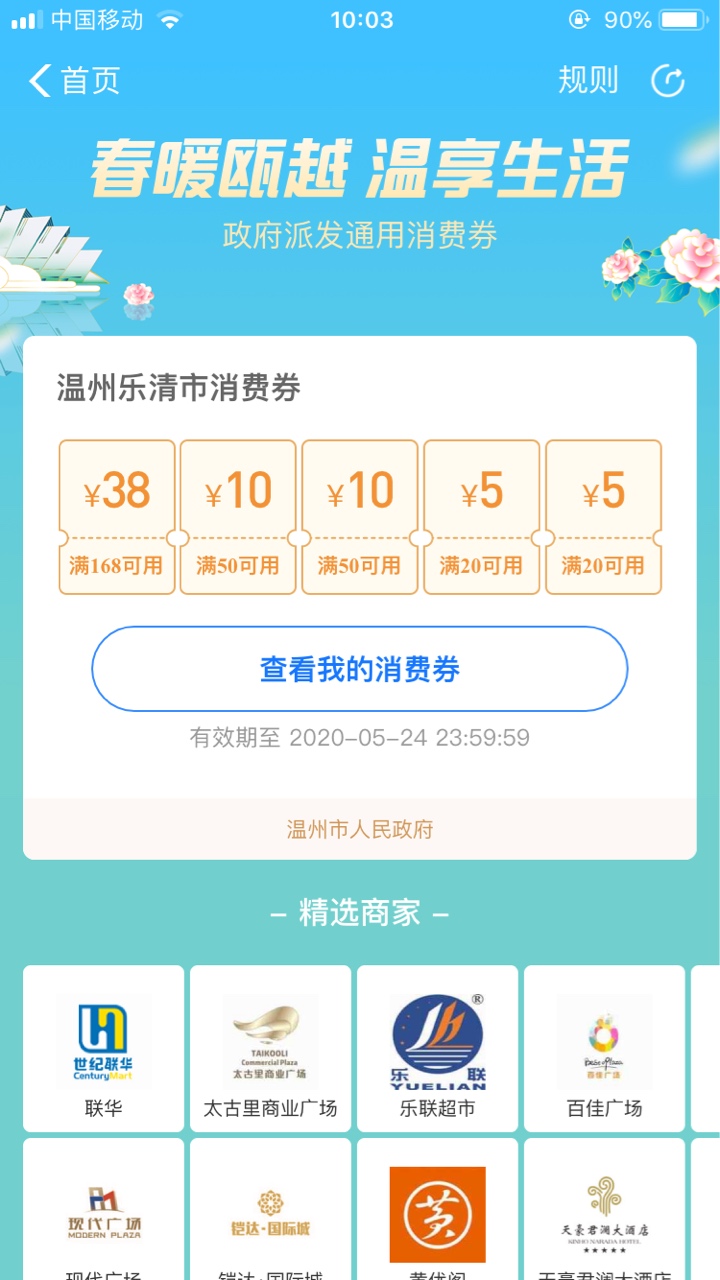720x1280 pixels.
Task: Open the 铠达·国际城 merchant tile
Action: point(270,1215)
